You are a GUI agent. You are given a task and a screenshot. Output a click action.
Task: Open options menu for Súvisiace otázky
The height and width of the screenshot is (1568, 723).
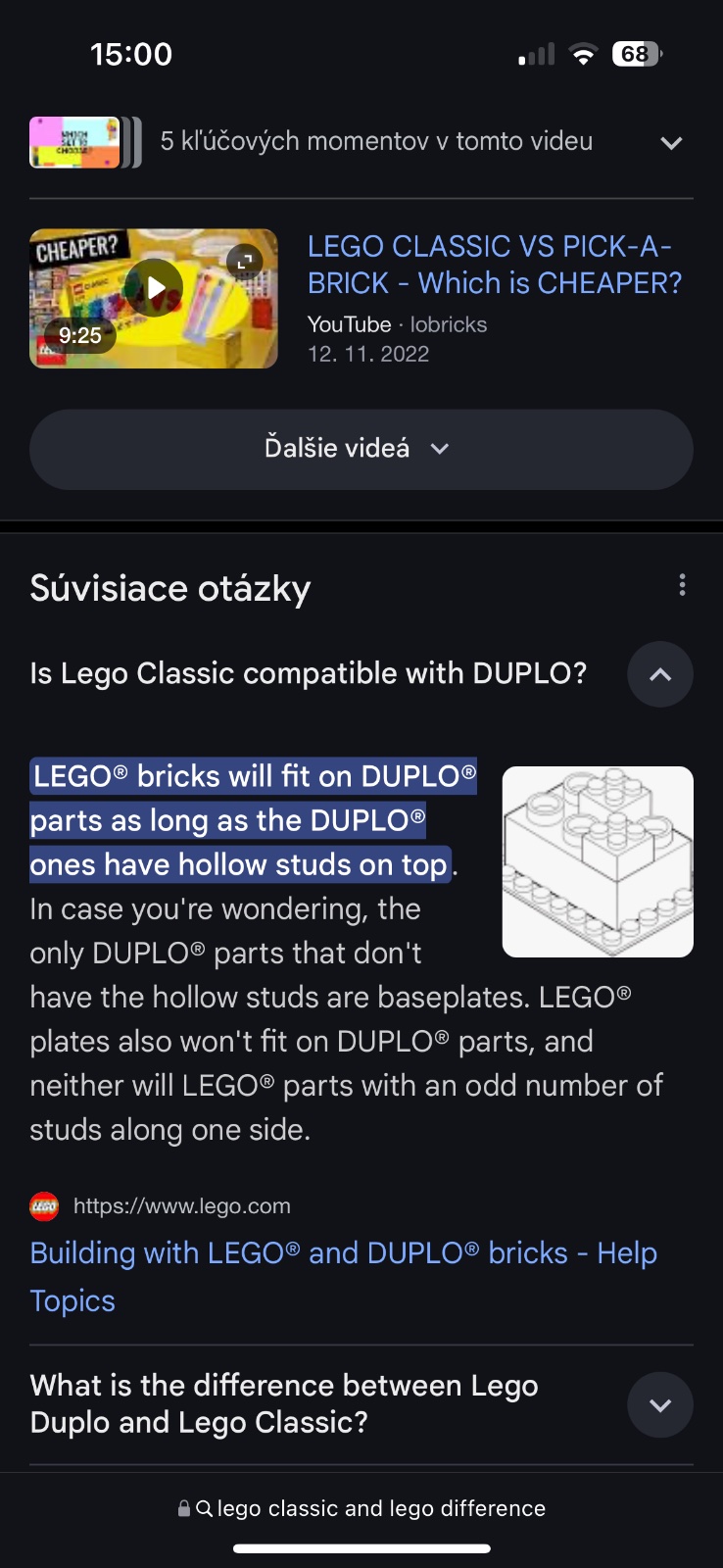pos(682,586)
